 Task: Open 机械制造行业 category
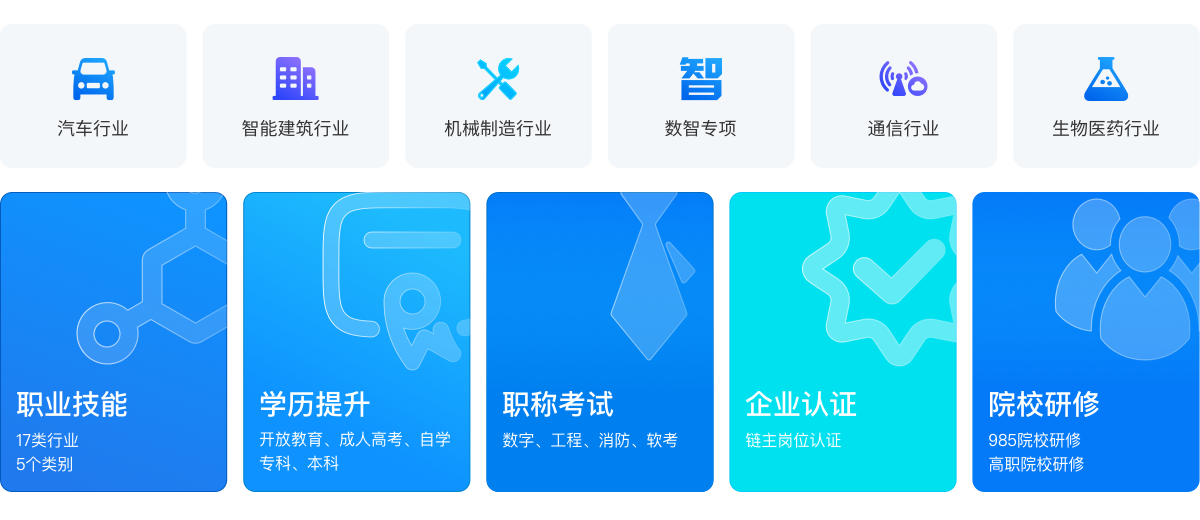pos(498,96)
